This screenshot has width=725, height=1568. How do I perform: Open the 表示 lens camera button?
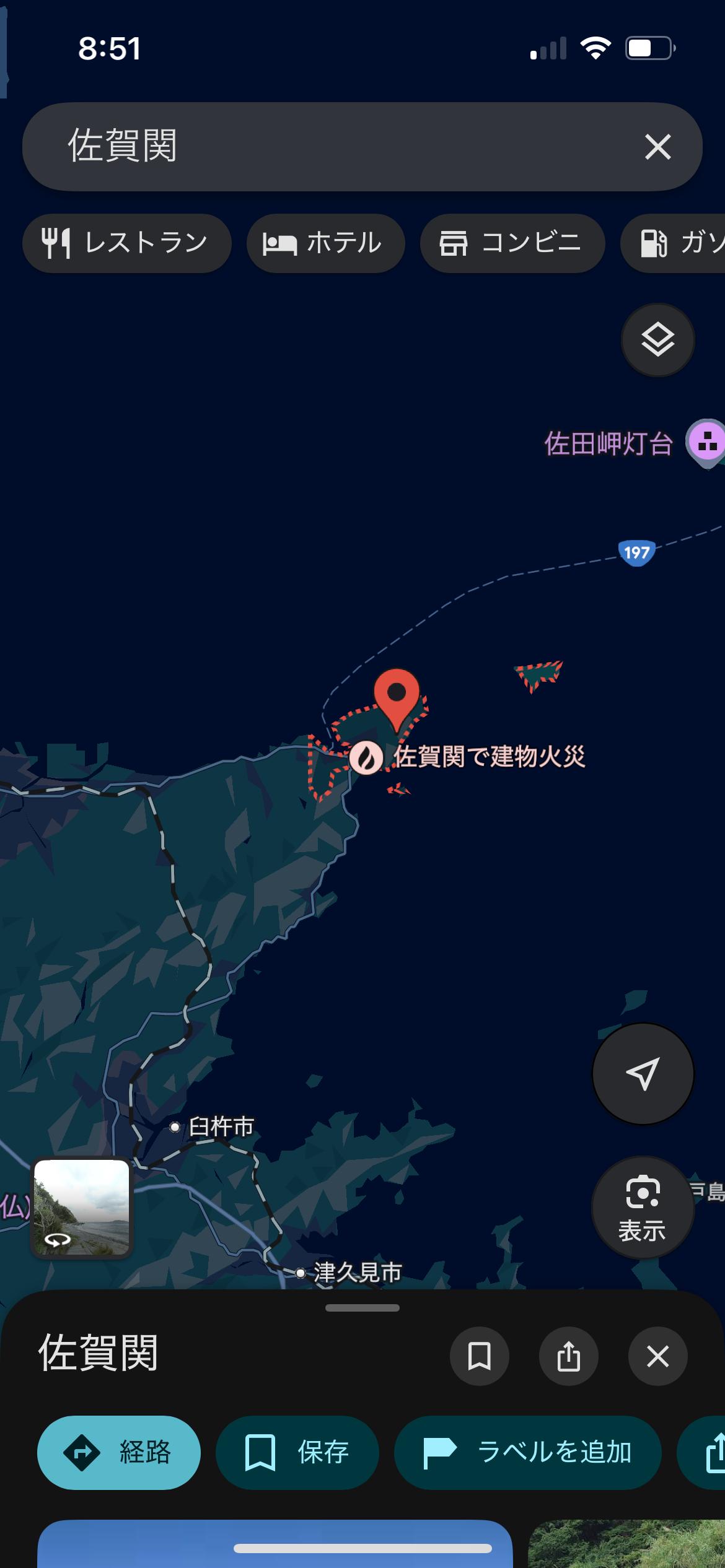pyautogui.click(x=643, y=1206)
